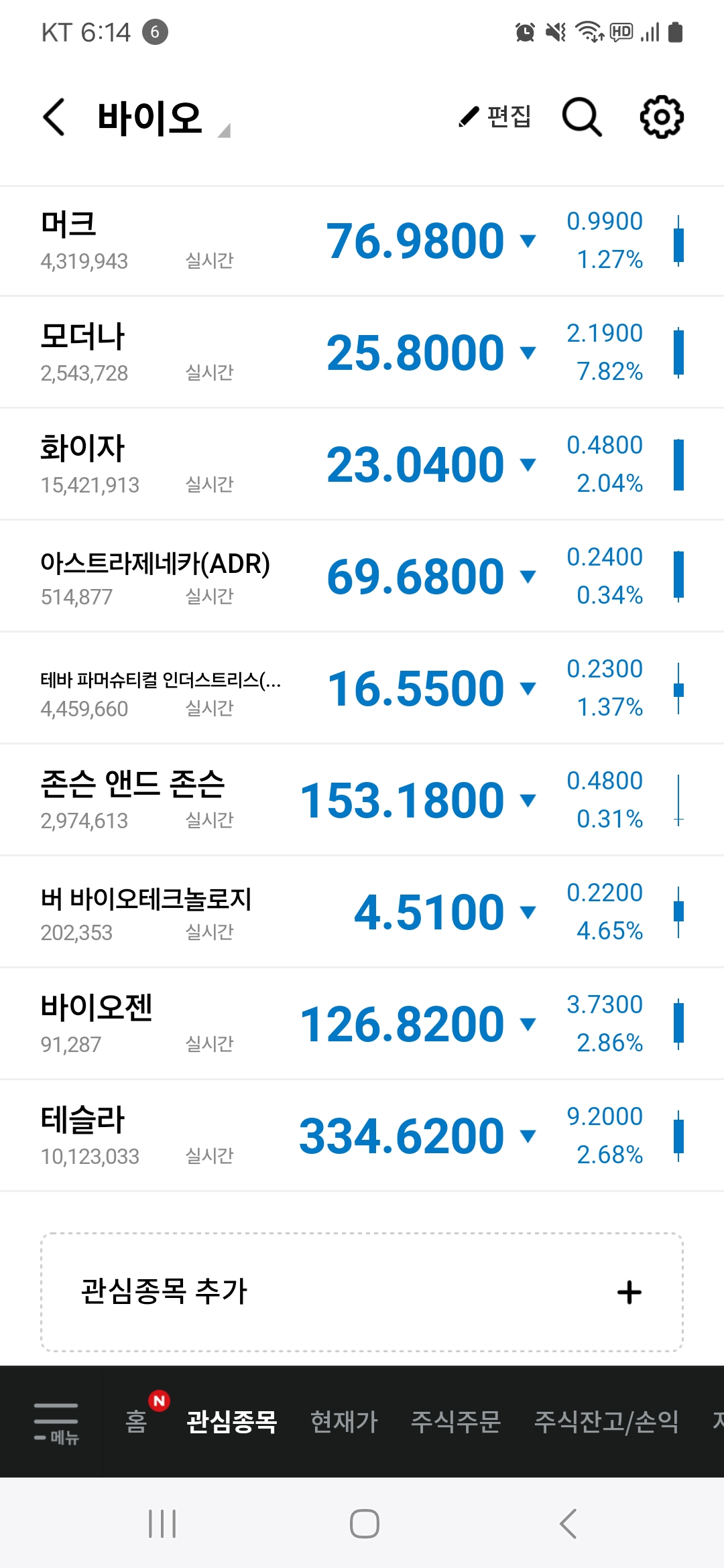Go to the 주식주문 tab
724x1568 pixels.
(456, 1421)
